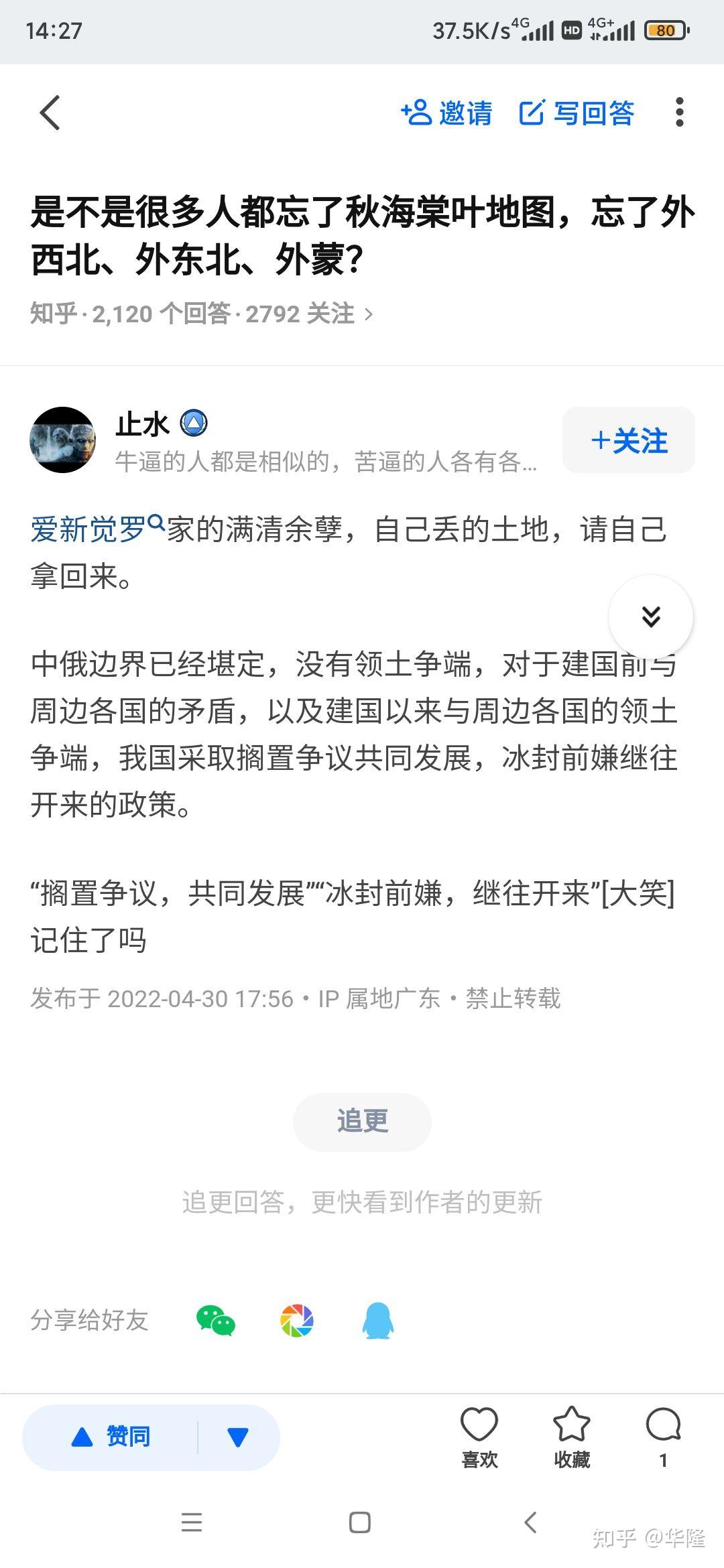The image size is (724, 1568).
Task: Share answer to QQ penguin icon
Action: point(377,1321)
